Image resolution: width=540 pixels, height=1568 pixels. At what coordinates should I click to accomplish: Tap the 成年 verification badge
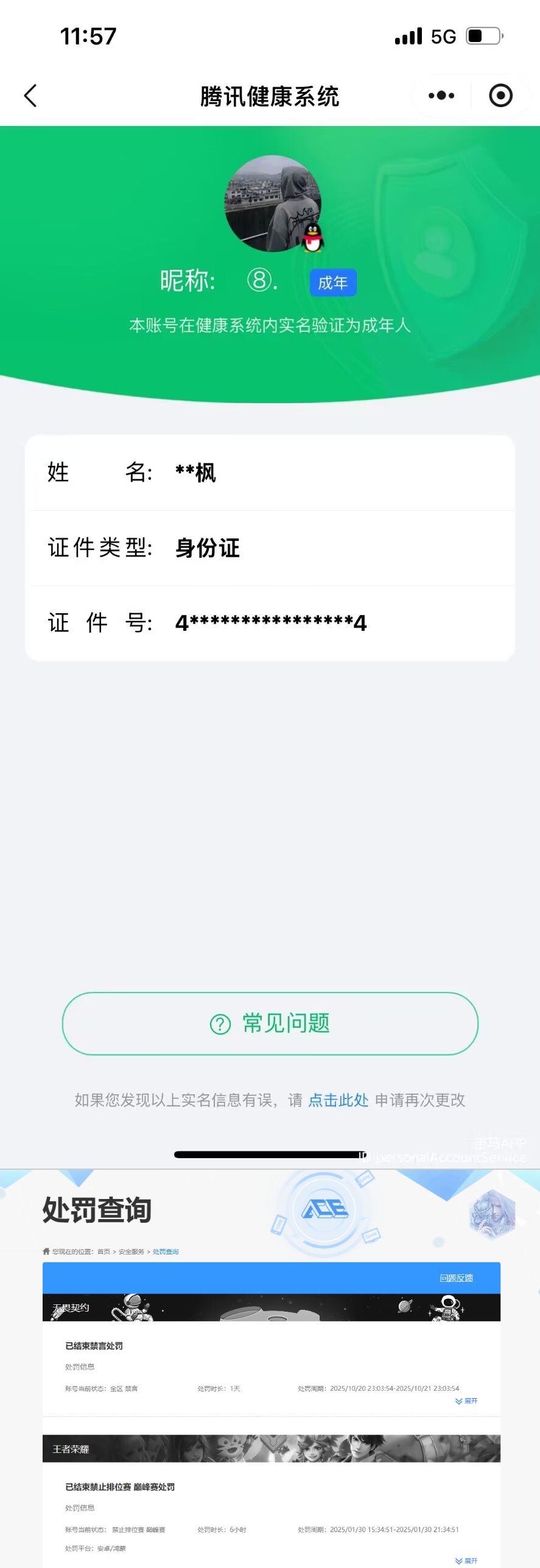coord(333,282)
